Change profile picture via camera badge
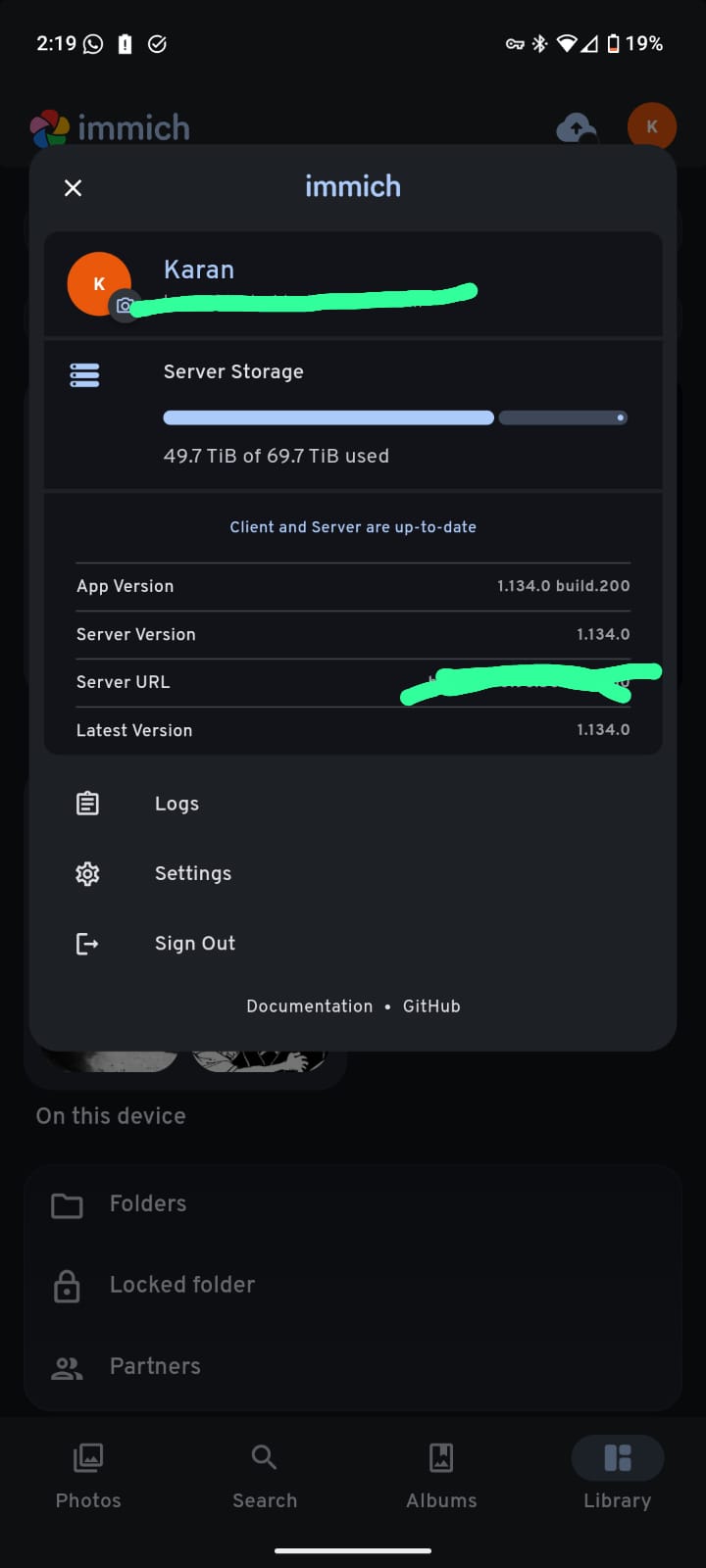Image resolution: width=706 pixels, height=1568 pixels. (124, 306)
